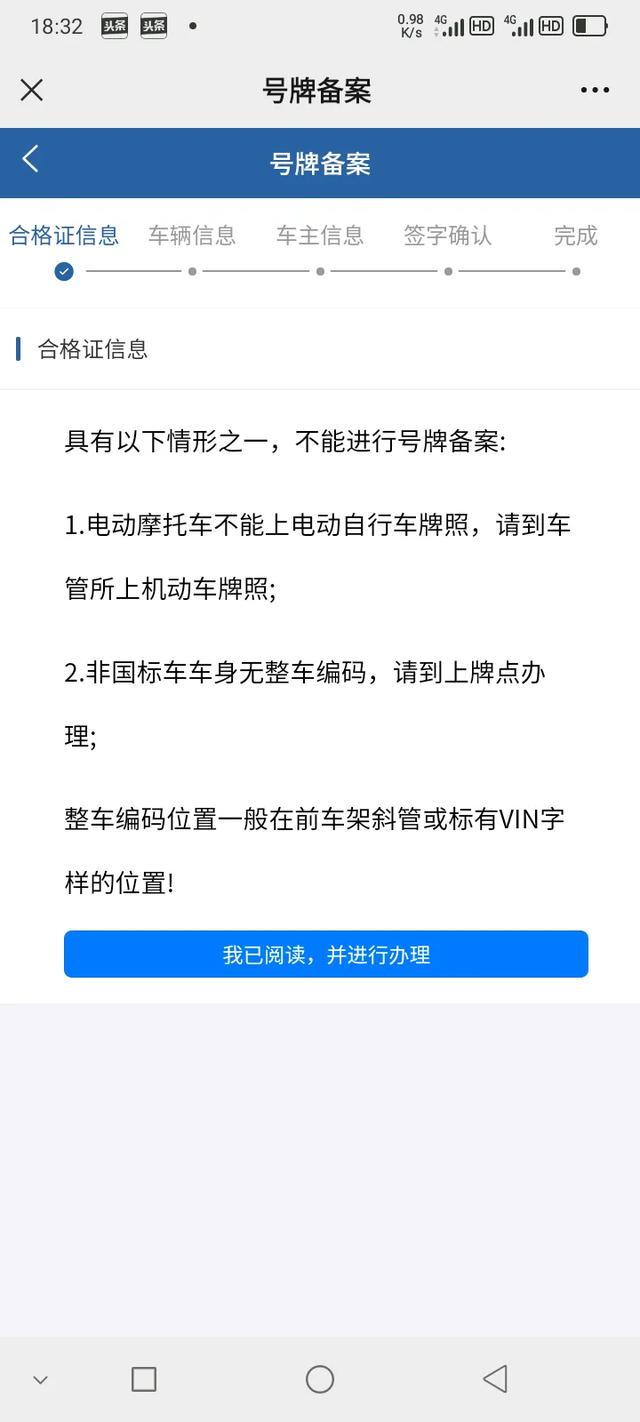Close the 号牌备案 page with X
The height and width of the screenshot is (1422, 640).
[x=32, y=90]
